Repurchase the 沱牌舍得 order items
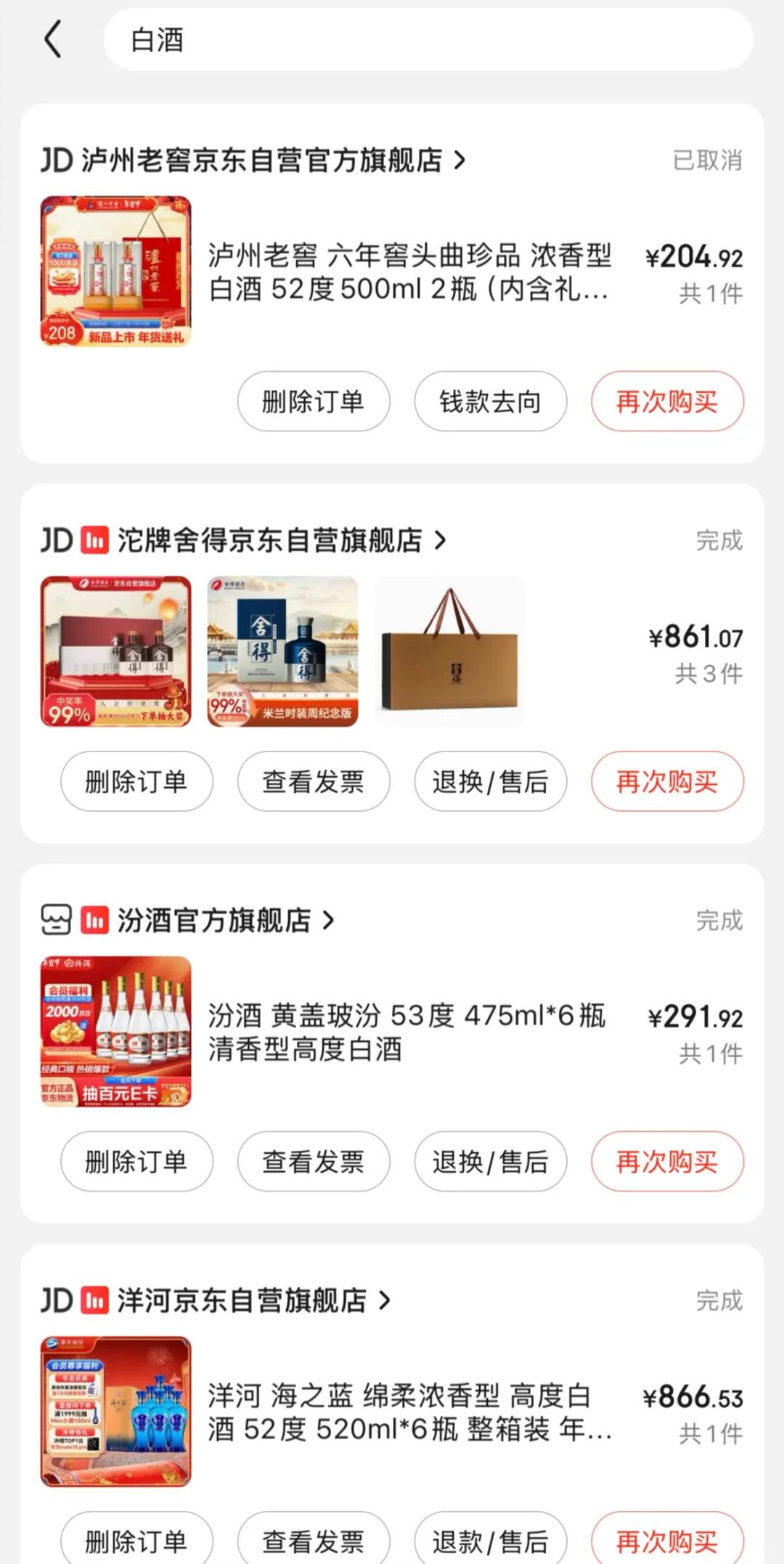Screen dimensions: 784x1564 [x=666, y=782]
